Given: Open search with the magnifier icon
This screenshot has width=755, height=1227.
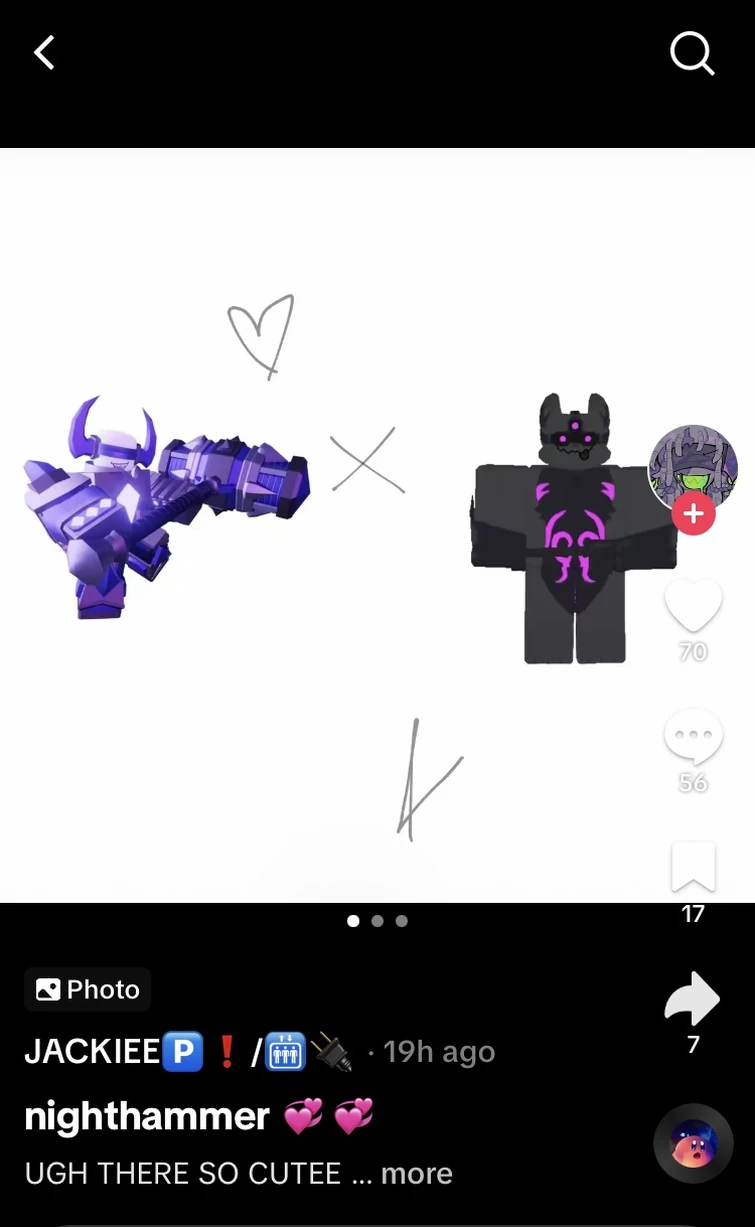Looking at the screenshot, I should pos(692,53).
